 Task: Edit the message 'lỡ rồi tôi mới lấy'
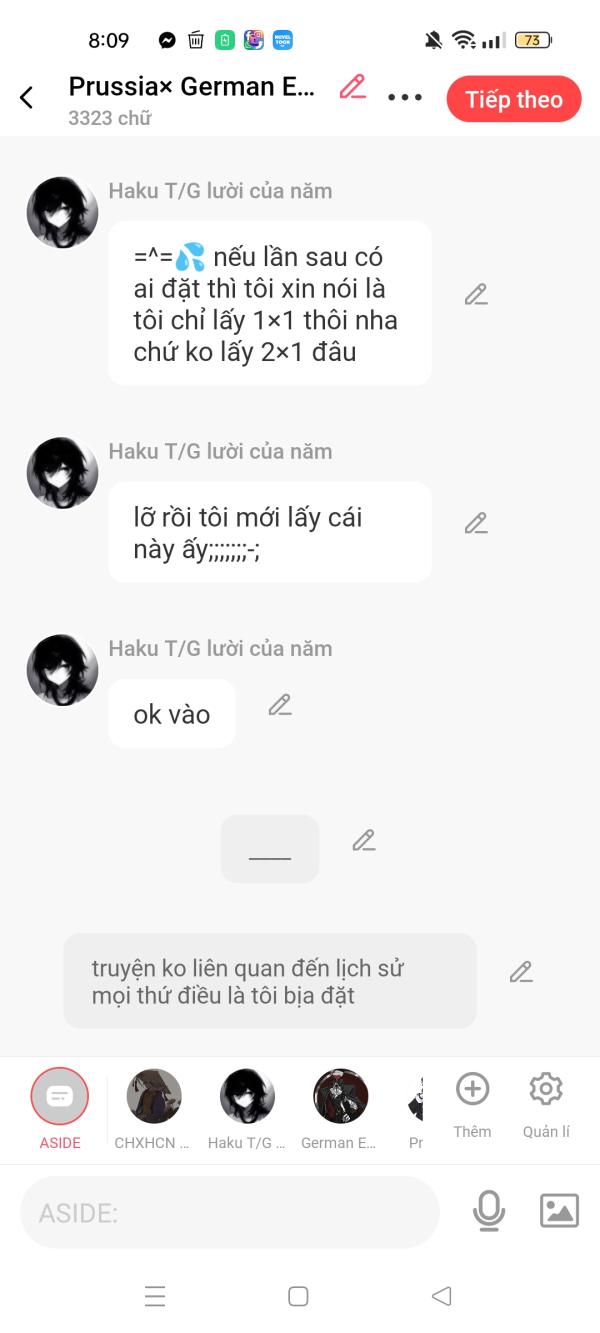pyautogui.click(x=476, y=523)
